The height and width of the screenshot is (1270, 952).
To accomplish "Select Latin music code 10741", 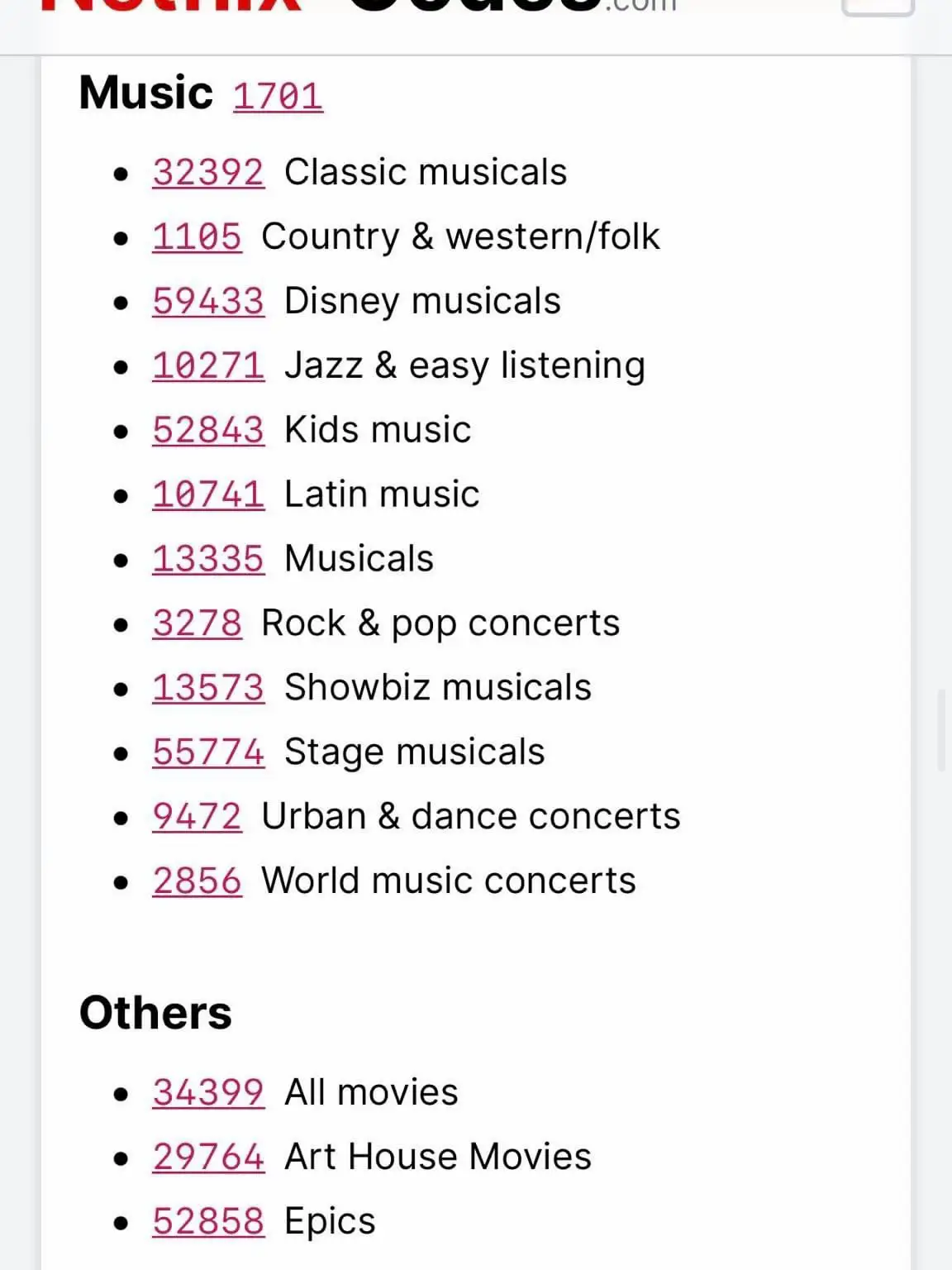I will click(x=207, y=494).
